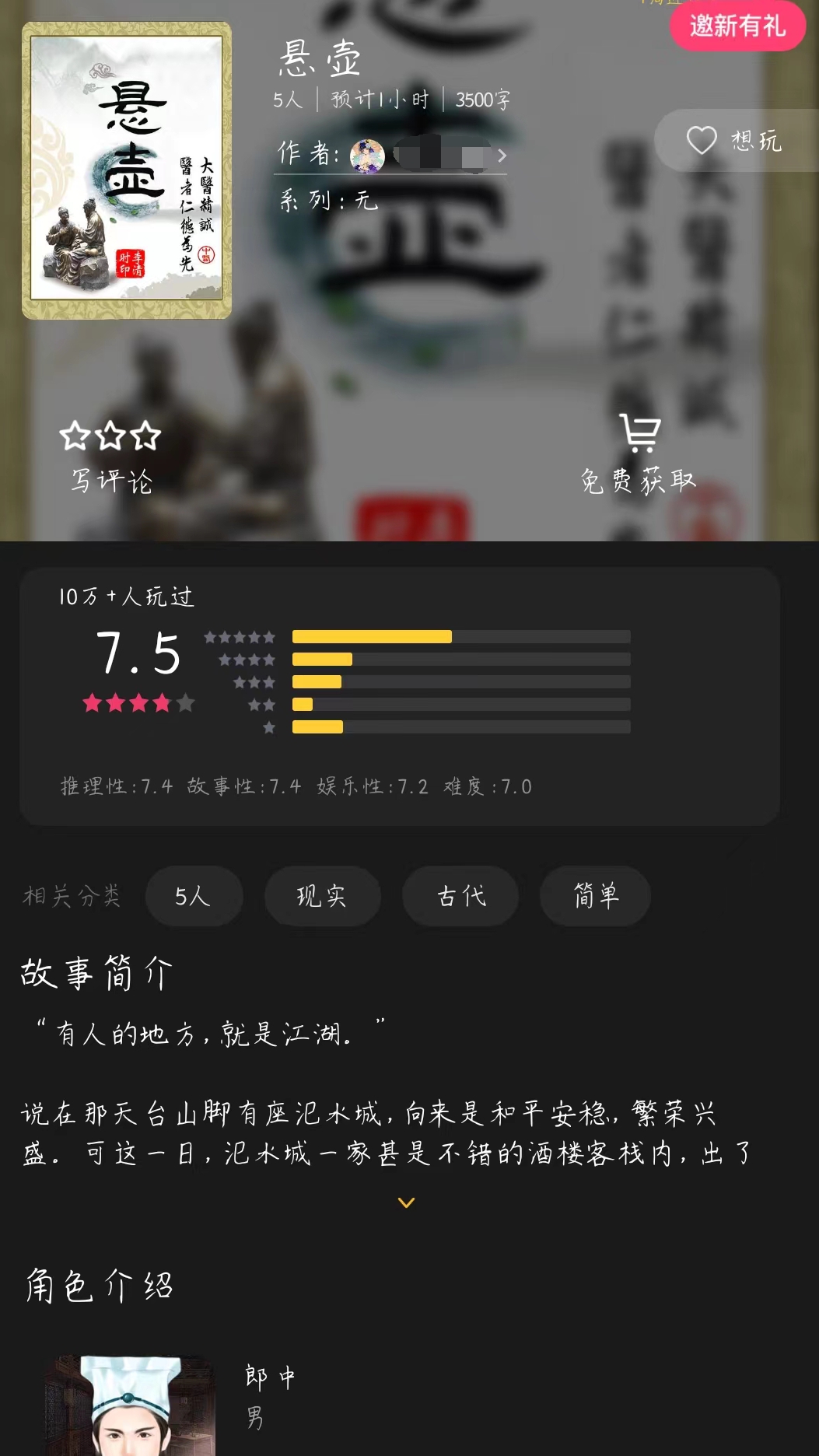Write a review via 写评论
Viewport: 819px width, 1456px height.
click(x=111, y=459)
